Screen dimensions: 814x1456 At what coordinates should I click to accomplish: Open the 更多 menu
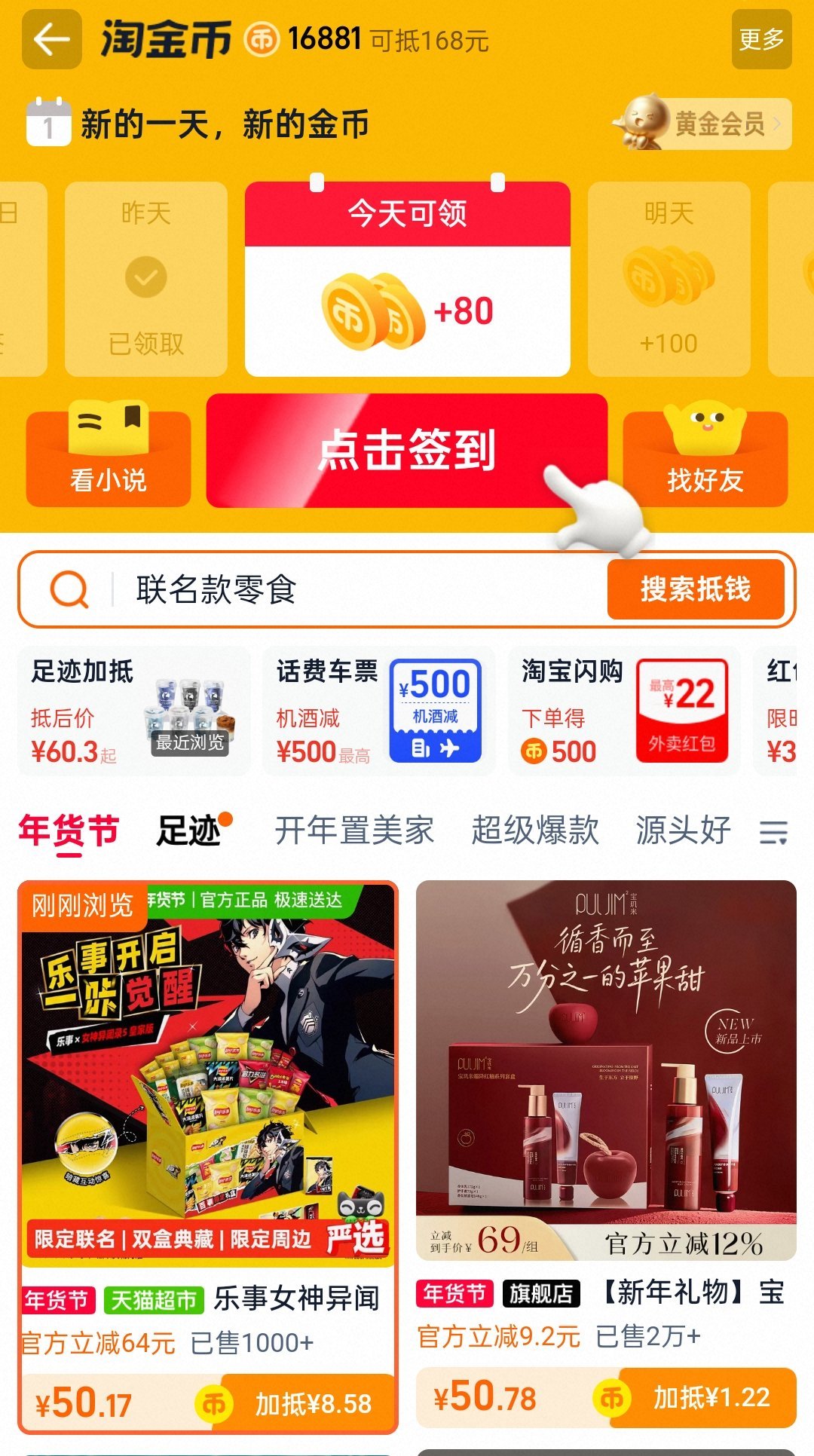click(761, 39)
